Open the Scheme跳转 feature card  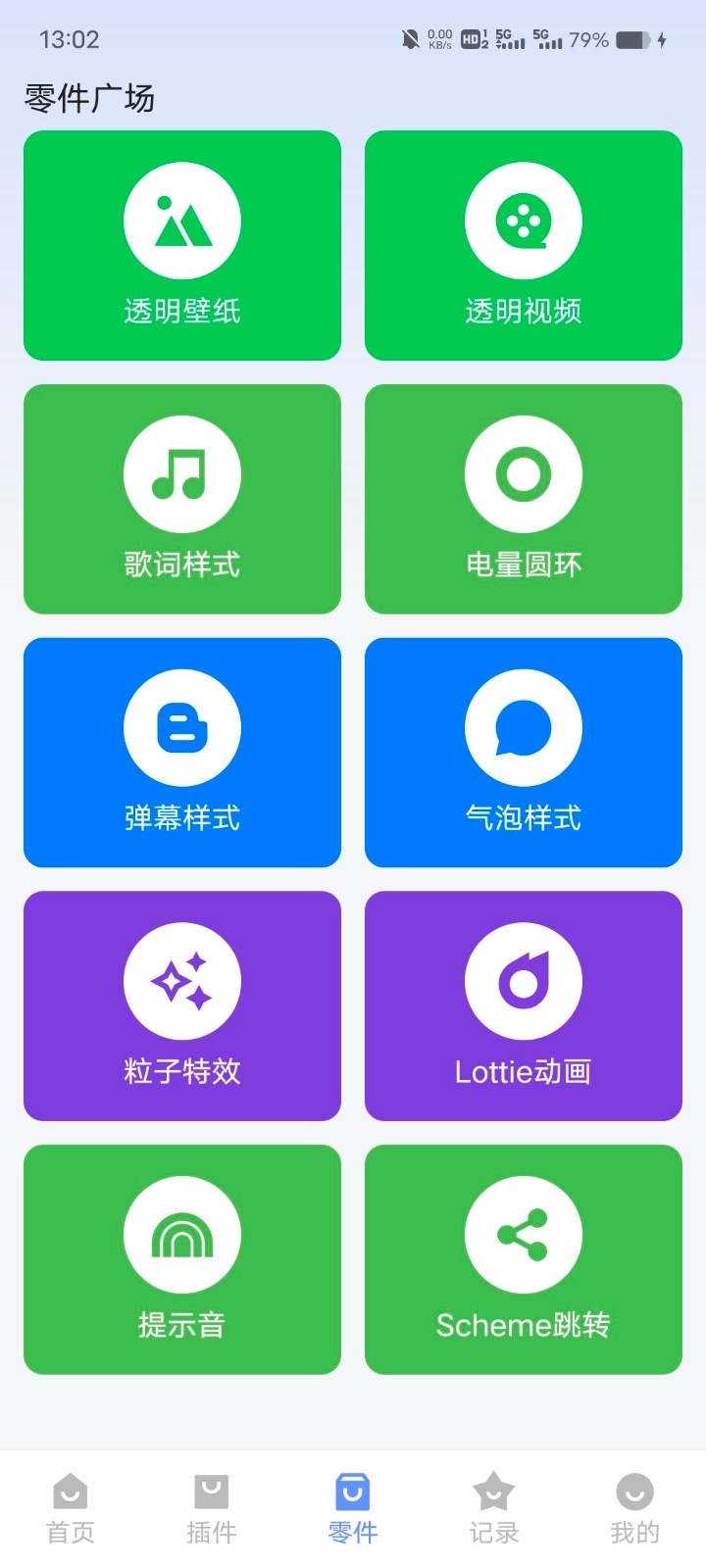pos(523,1260)
